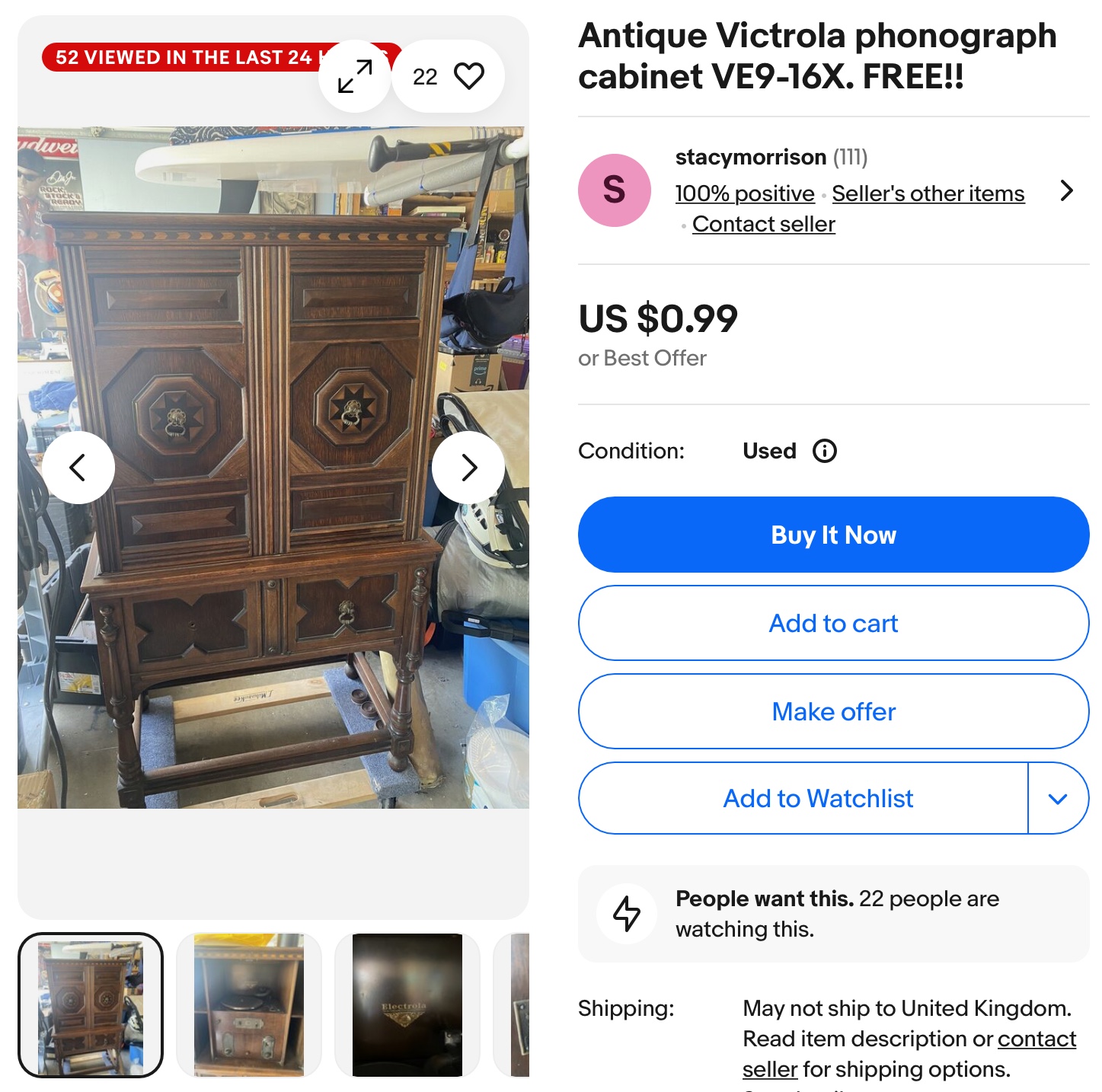Add the phonograph cabinet to cart
1102x1092 pixels.
833,623
